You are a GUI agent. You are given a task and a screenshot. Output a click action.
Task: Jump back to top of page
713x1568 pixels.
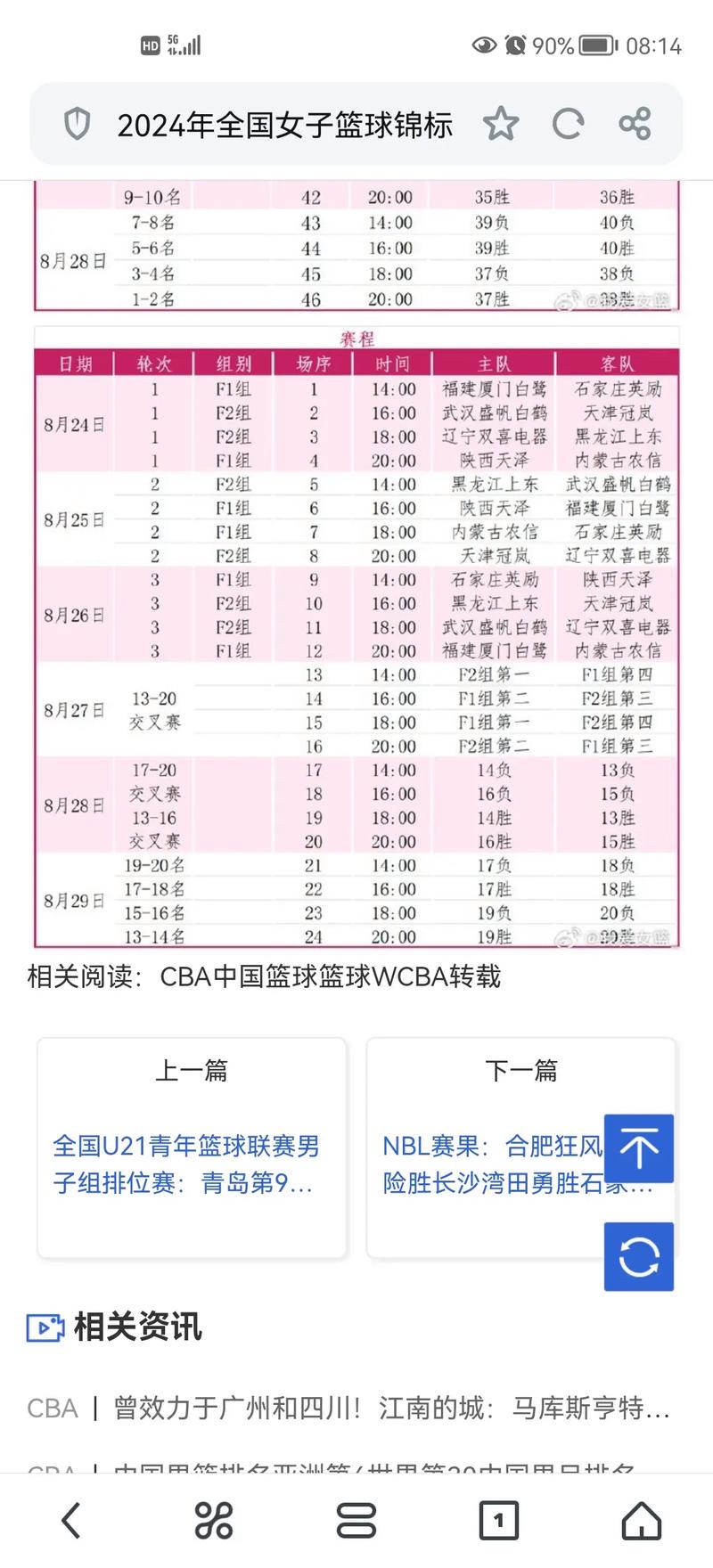(638, 1148)
